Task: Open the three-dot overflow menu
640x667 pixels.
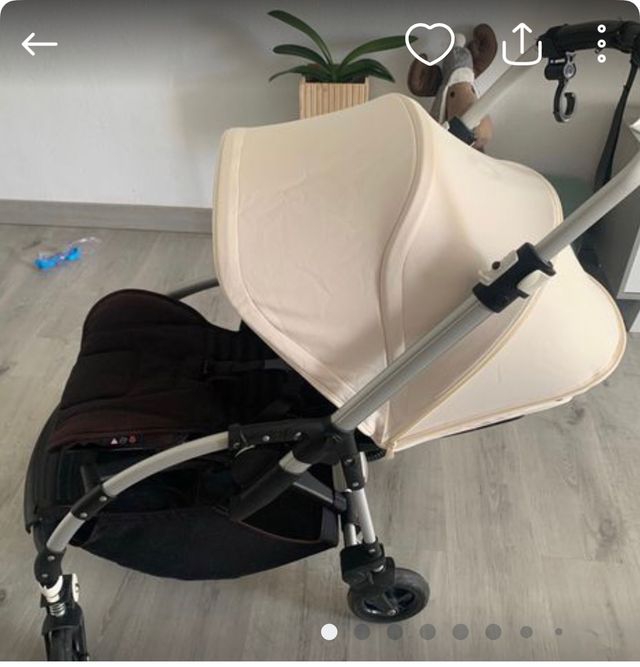Action: [x=601, y=44]
